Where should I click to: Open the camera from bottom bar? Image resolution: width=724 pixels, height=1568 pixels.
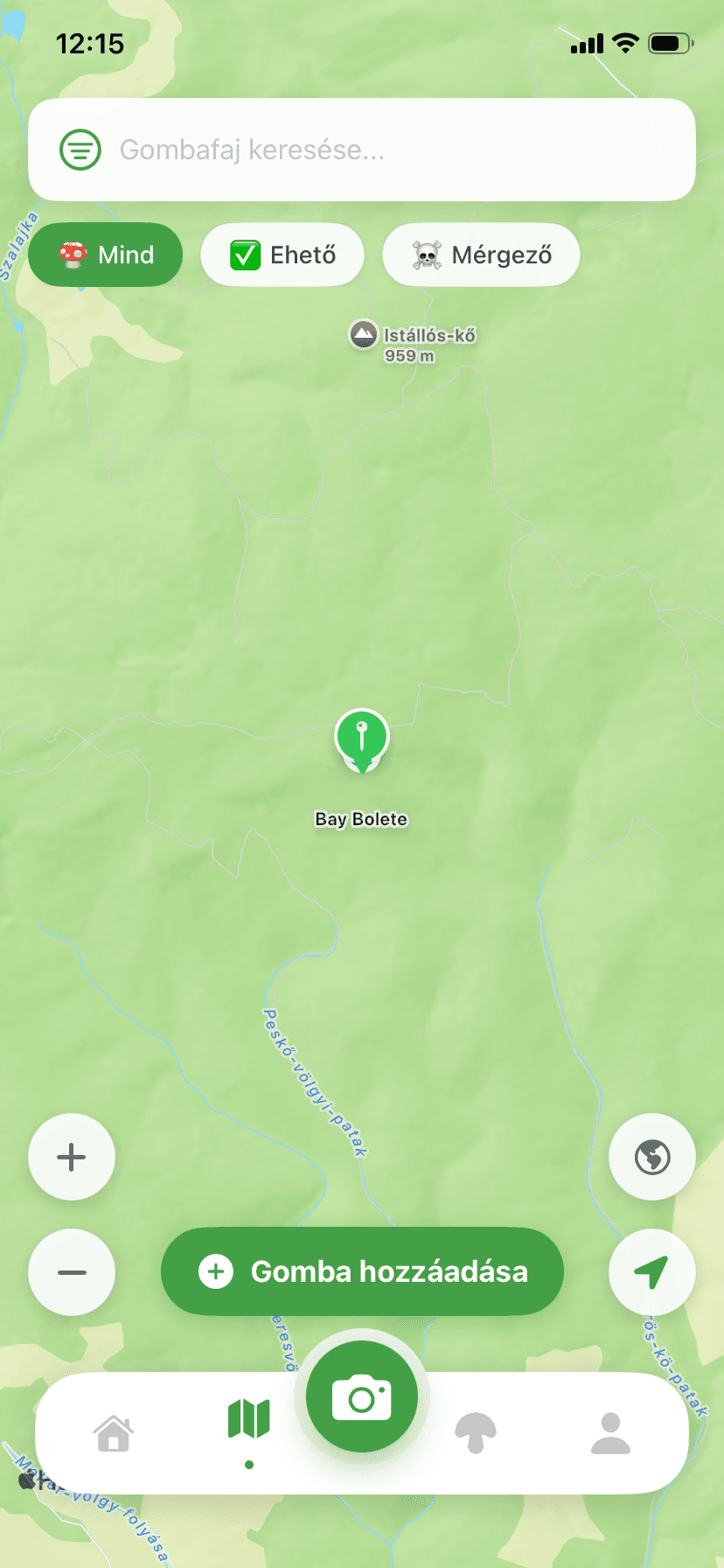pyautogui.click(x=362, y=1396)
